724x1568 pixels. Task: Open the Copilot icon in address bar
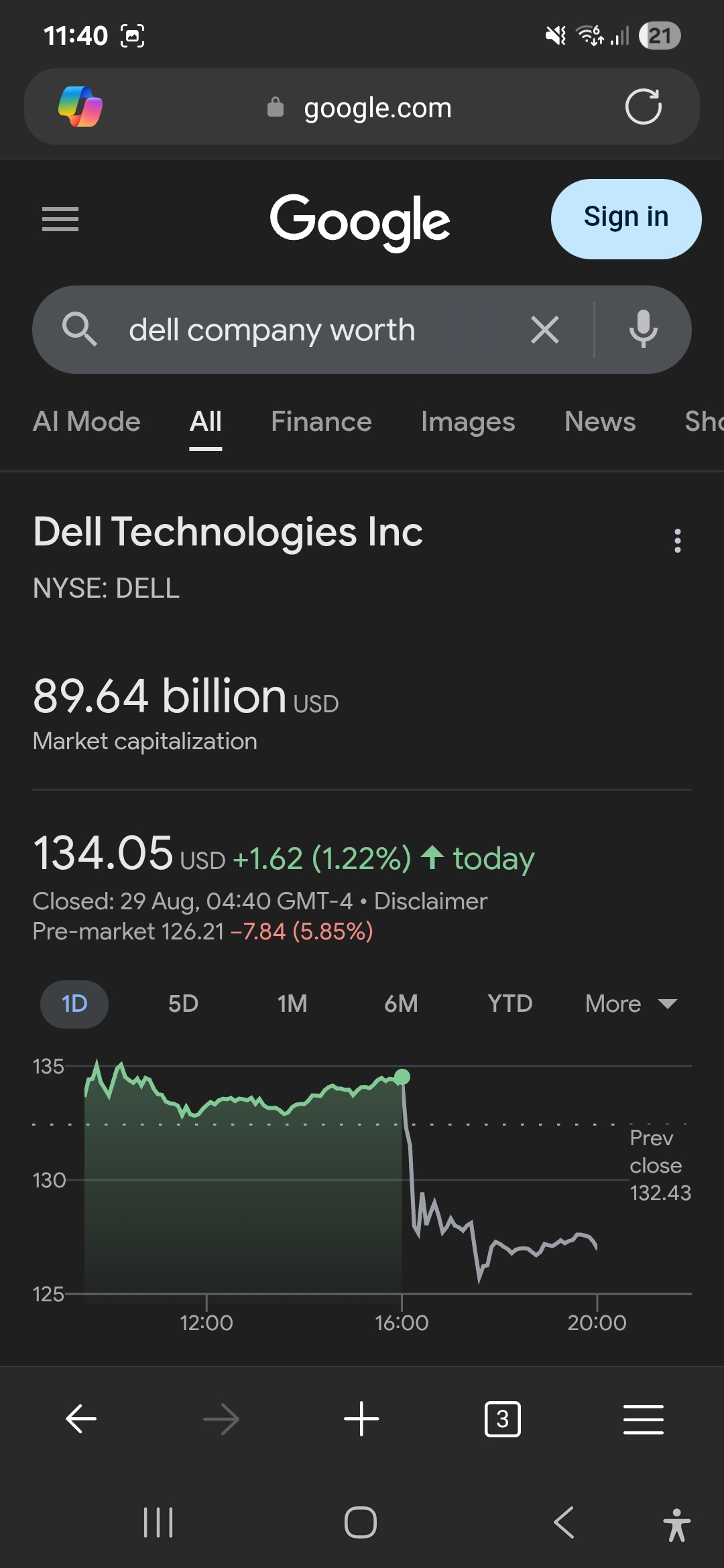tap(80, 107)
